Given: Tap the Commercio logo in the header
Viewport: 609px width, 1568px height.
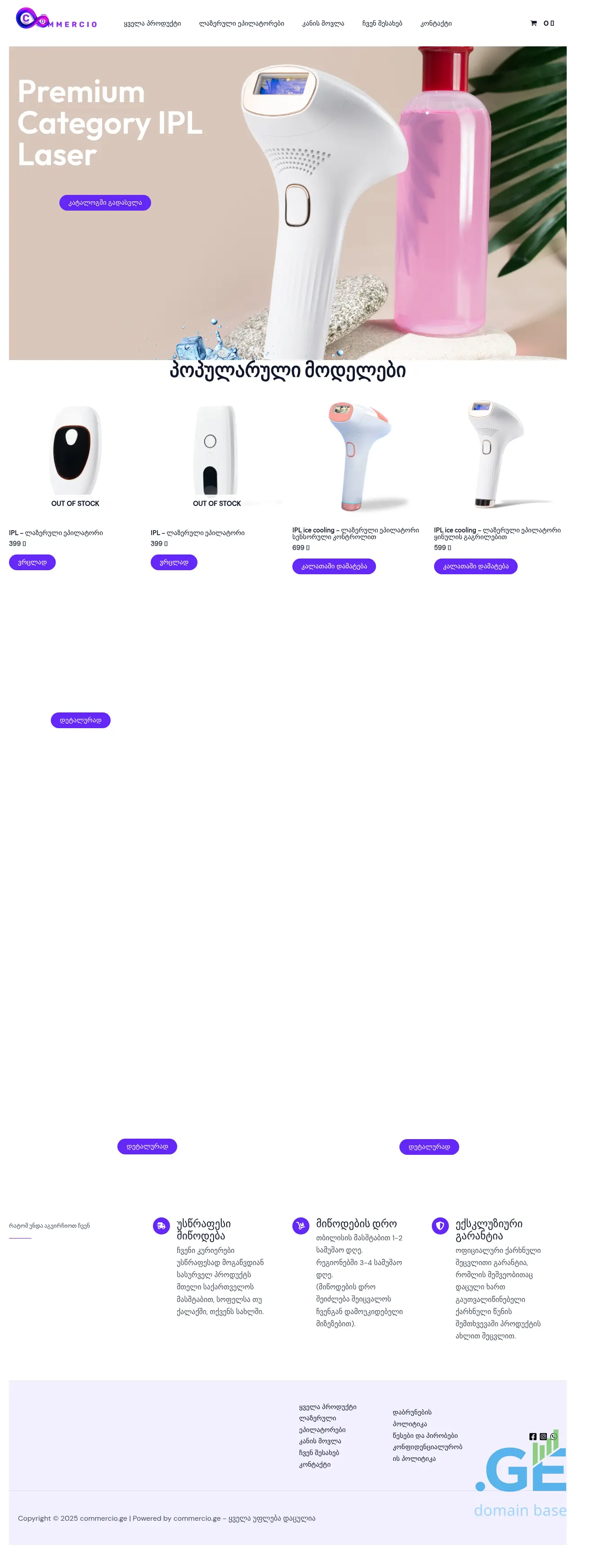Looking at the screenshot, I should click(x=57, y=20).
